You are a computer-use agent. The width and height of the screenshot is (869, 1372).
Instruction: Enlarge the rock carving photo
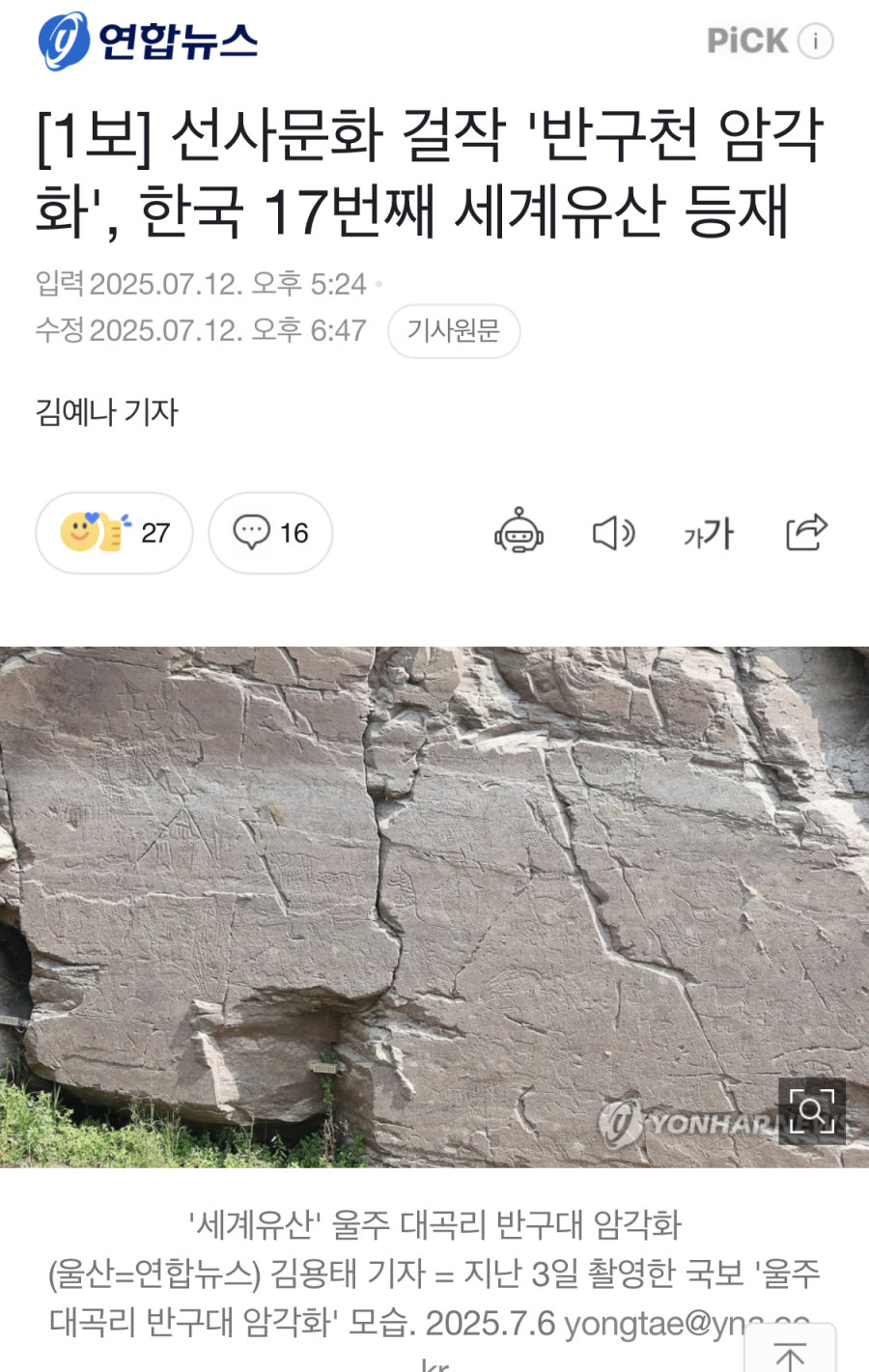click(811, 1111)
